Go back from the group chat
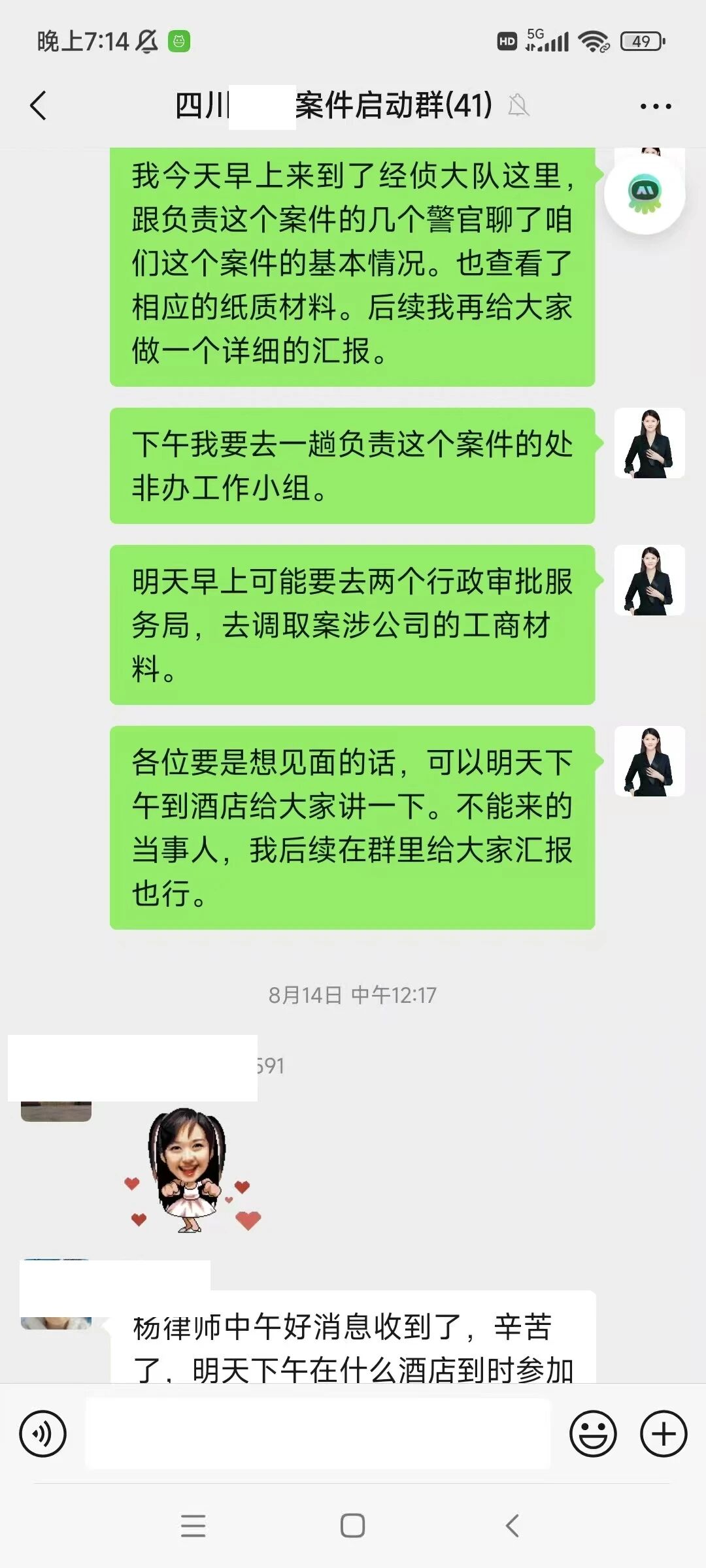This screenshot has height=1568, width=706. click(x=39, y=106)
